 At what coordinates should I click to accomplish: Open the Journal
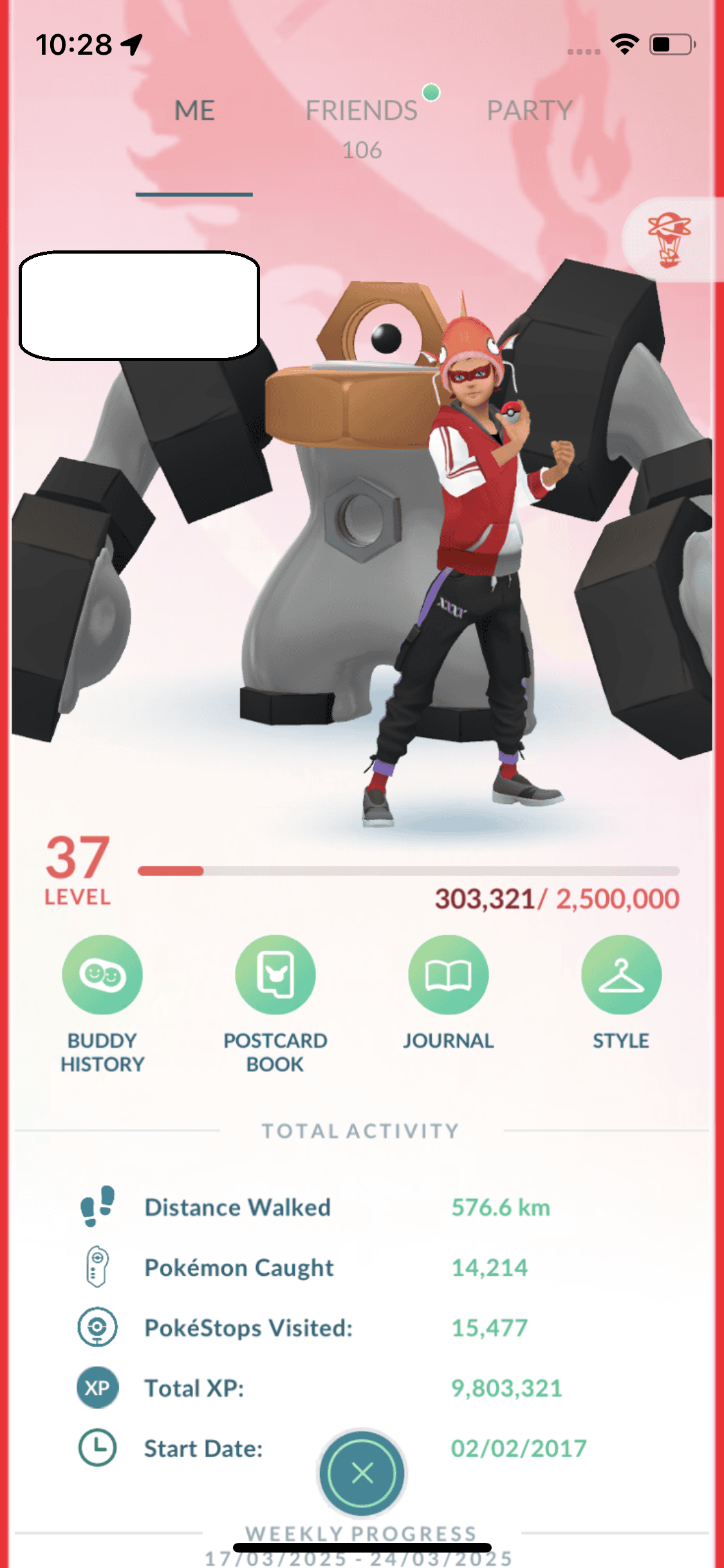448,976
